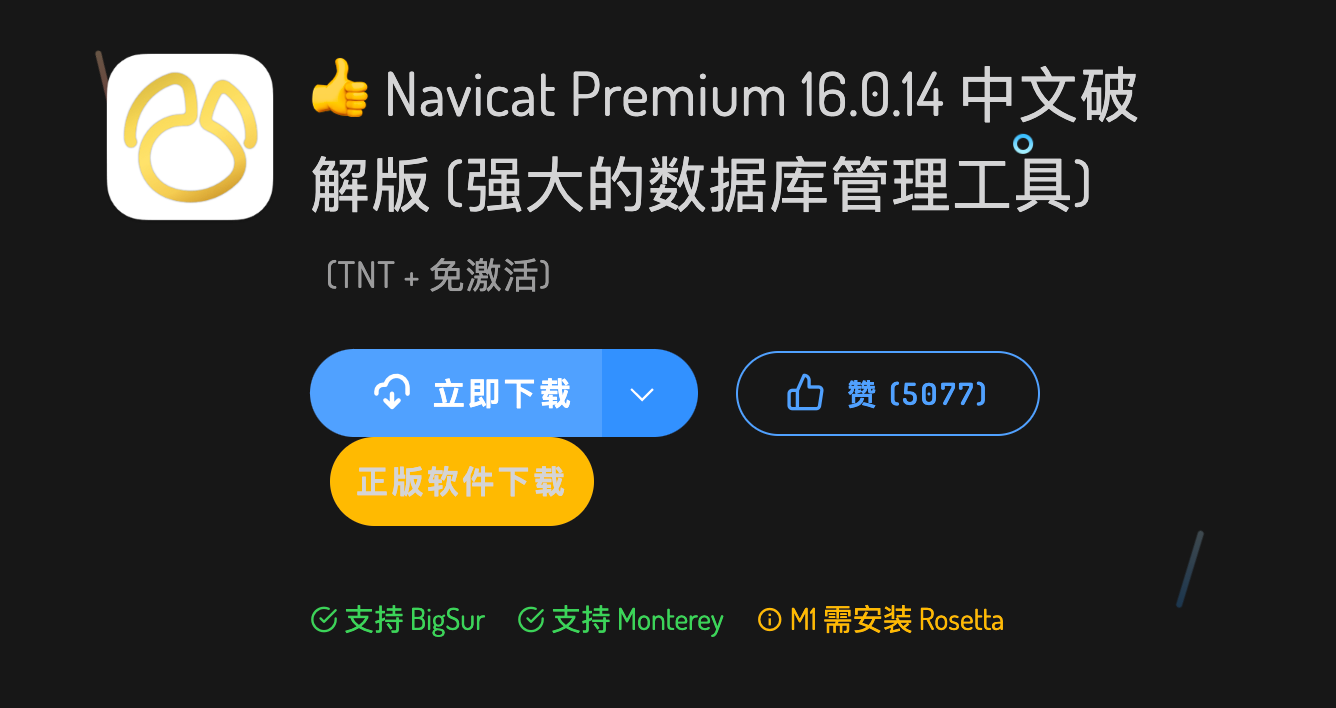Open 正版软件下载 genuine software download
Screen dimensions: 1336x708
point(462,482)
